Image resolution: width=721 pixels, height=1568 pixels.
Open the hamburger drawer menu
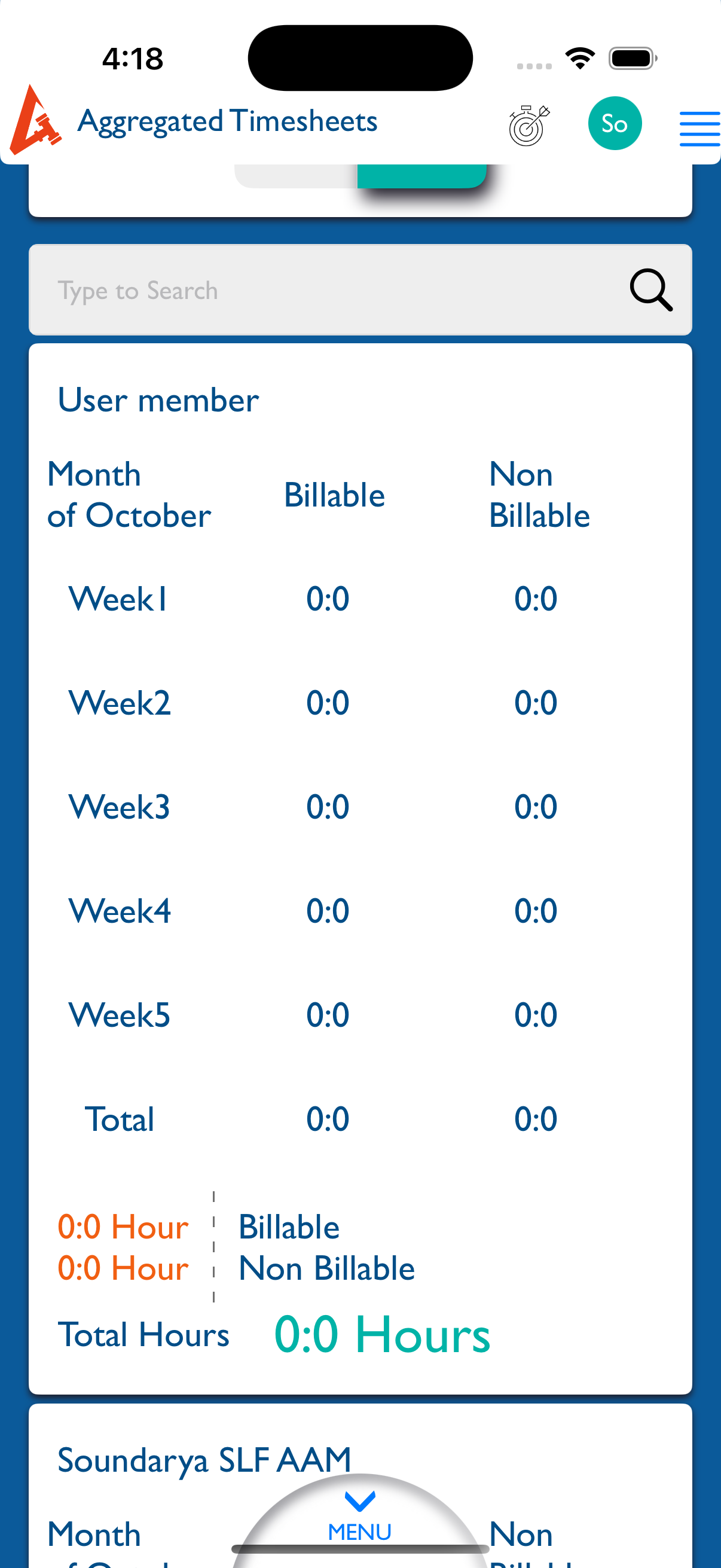coord(699,129)
